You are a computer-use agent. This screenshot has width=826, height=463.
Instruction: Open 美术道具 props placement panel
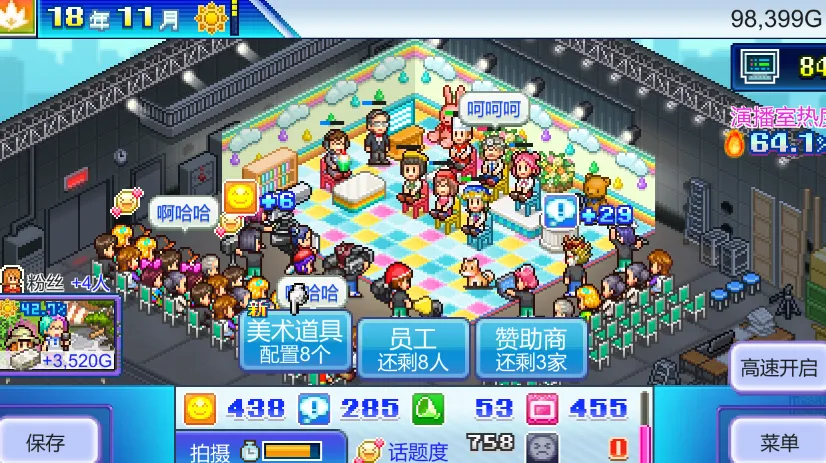coord(295,341)
